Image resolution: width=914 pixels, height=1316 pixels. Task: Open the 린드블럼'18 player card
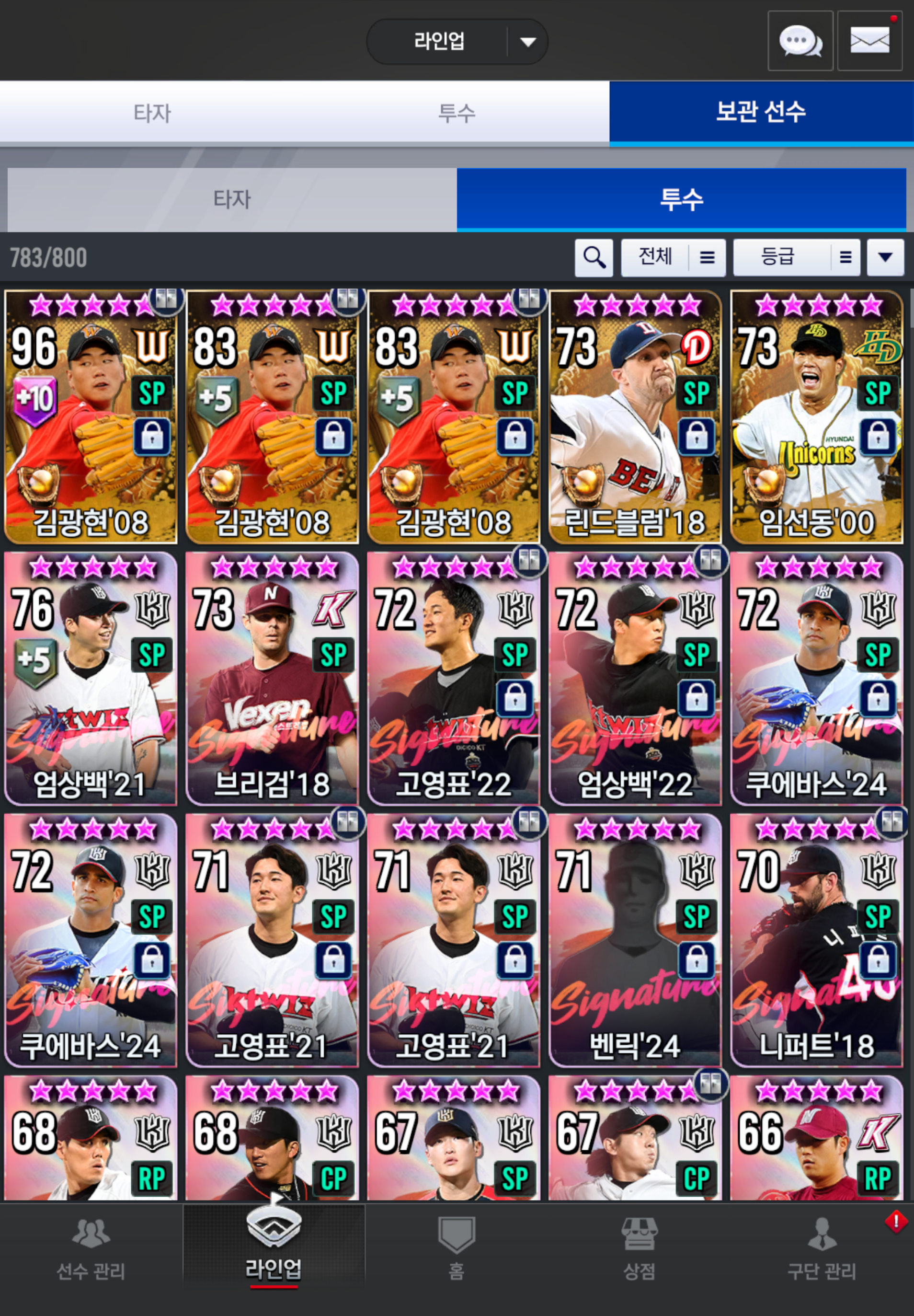635,416
